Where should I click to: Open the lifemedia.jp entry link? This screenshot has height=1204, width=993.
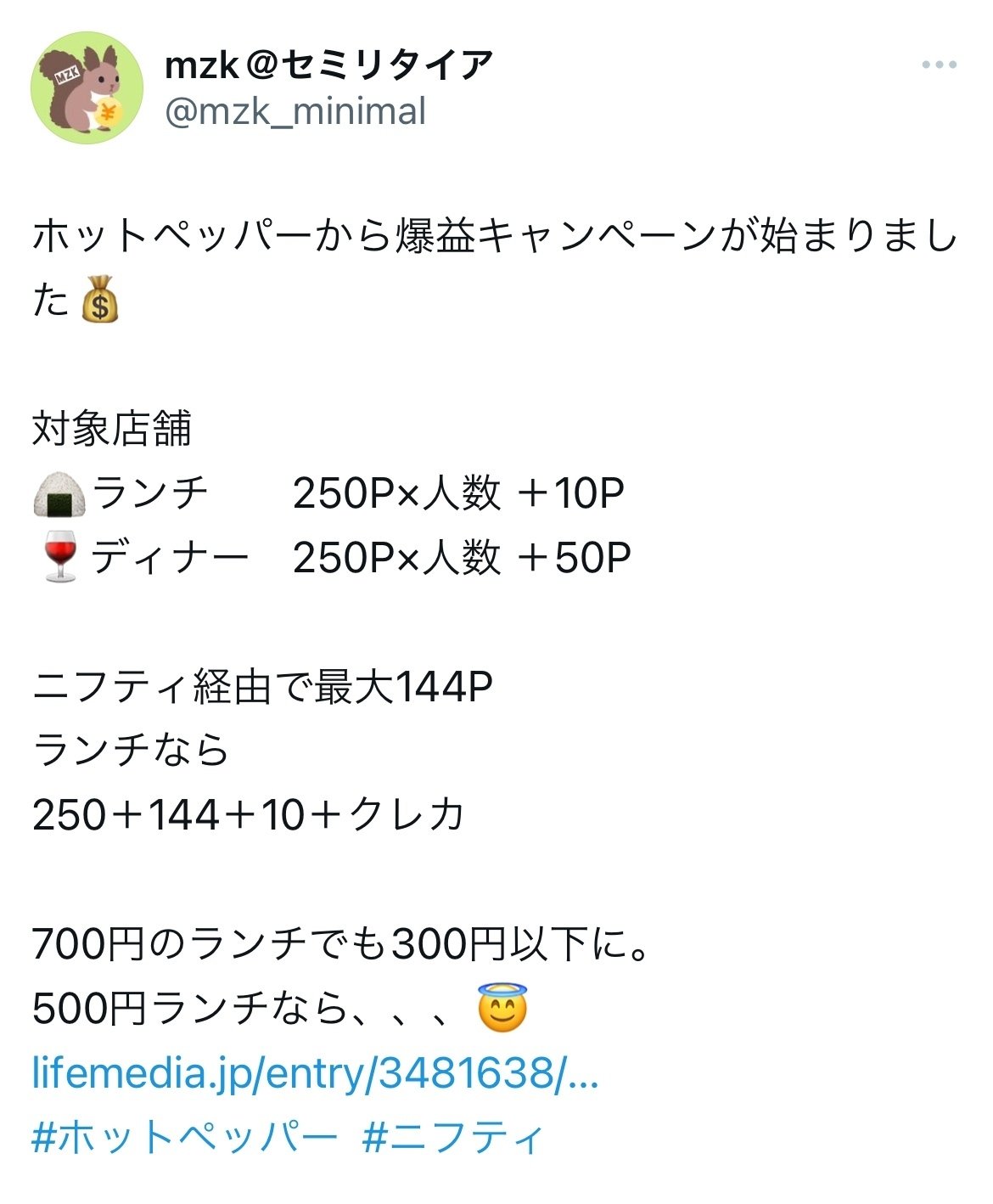pyautogui.click(x=315, y=1074)
